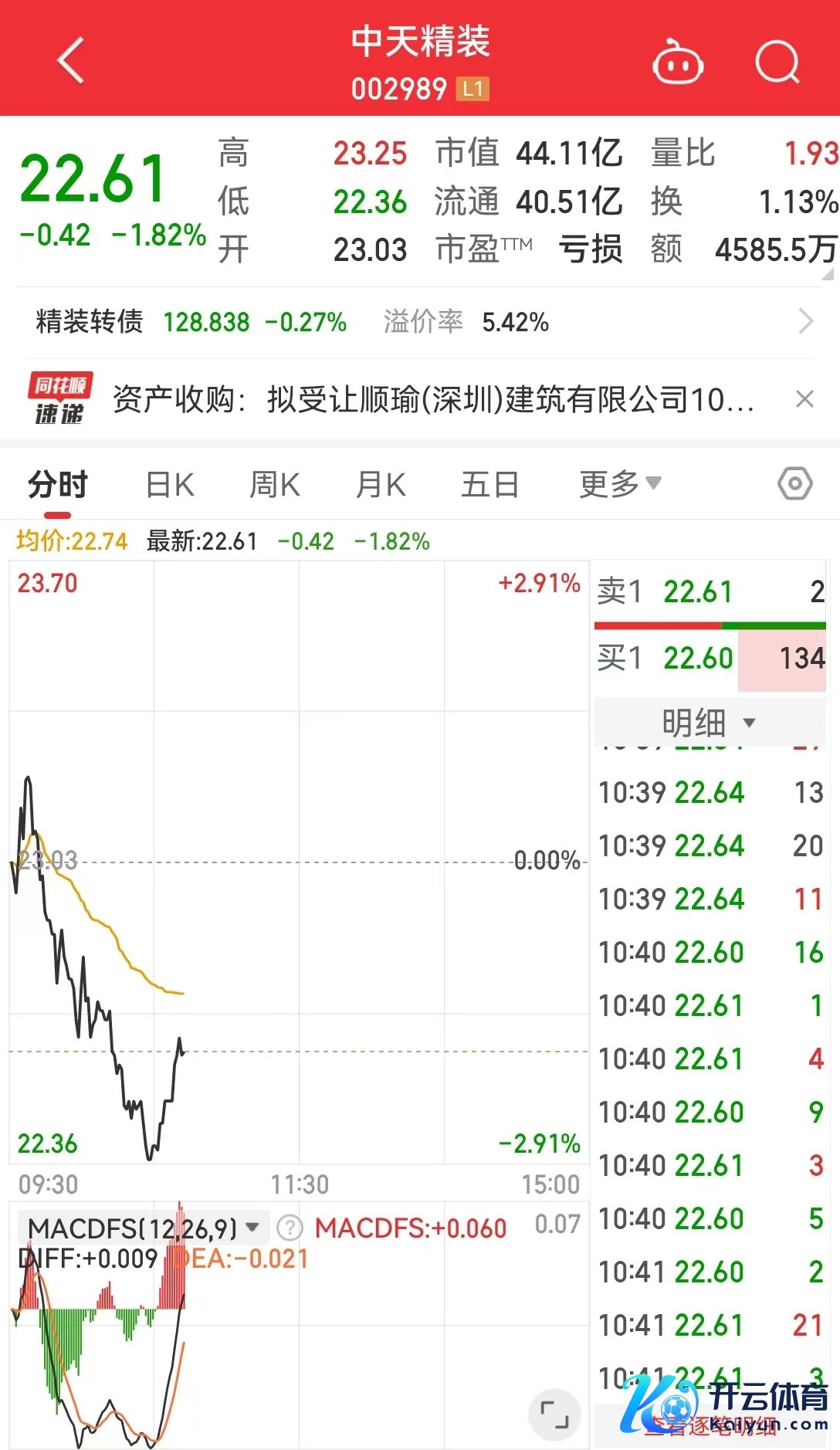Viewport: 840px width, 1450px height.
Task: Expand the chart to fullscreen
Action: tap(554, 1414)
